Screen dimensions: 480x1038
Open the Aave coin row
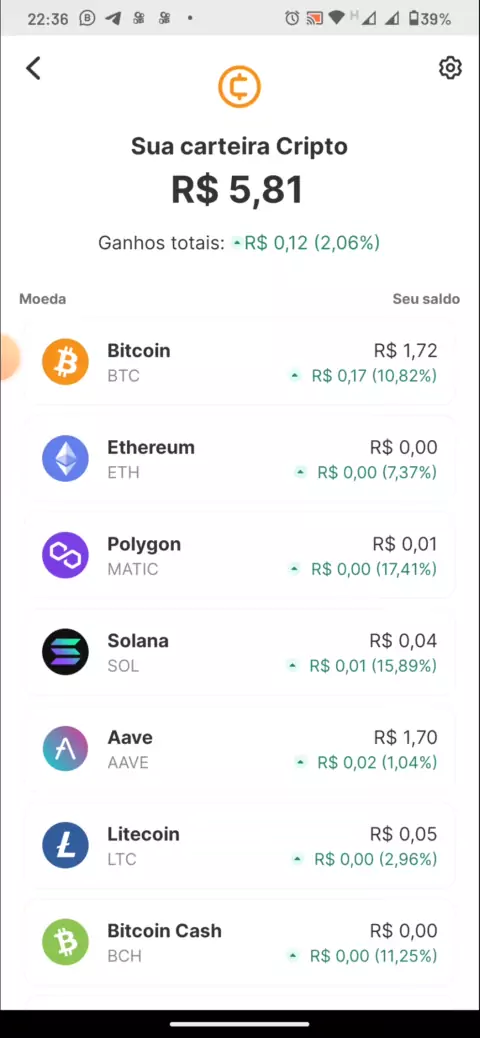click(240, 749)
